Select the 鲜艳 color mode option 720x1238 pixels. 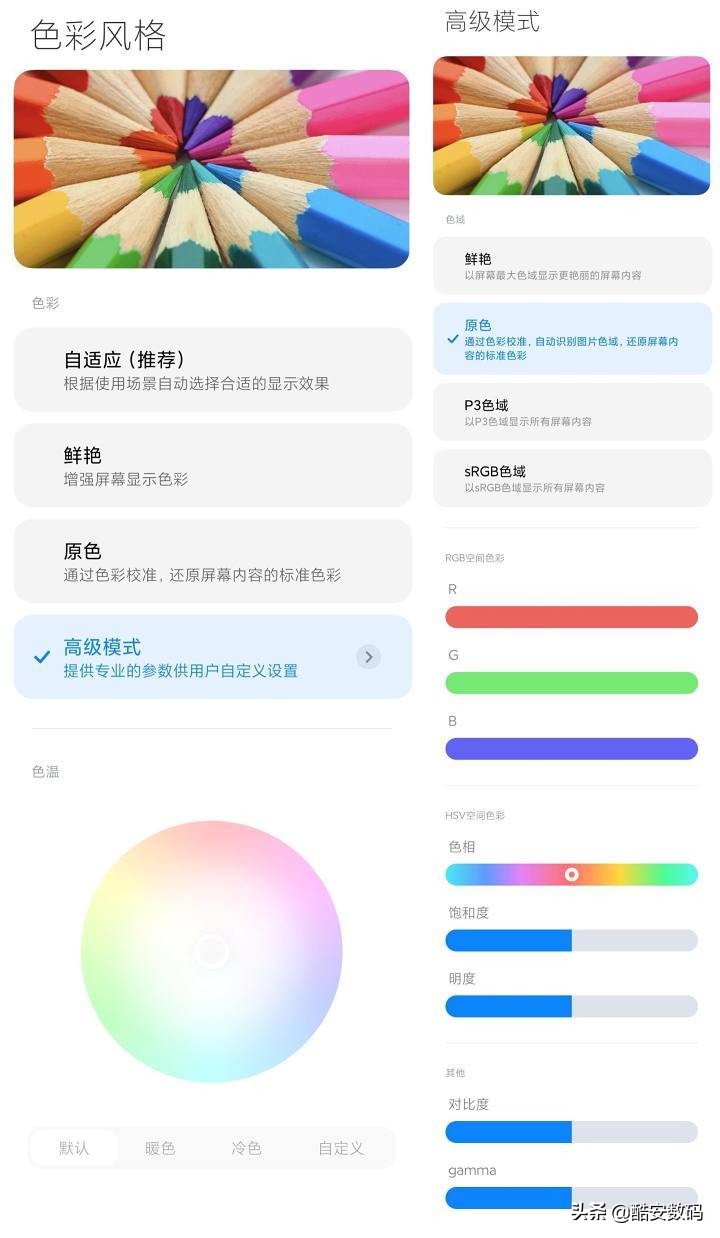pos(211,465)
